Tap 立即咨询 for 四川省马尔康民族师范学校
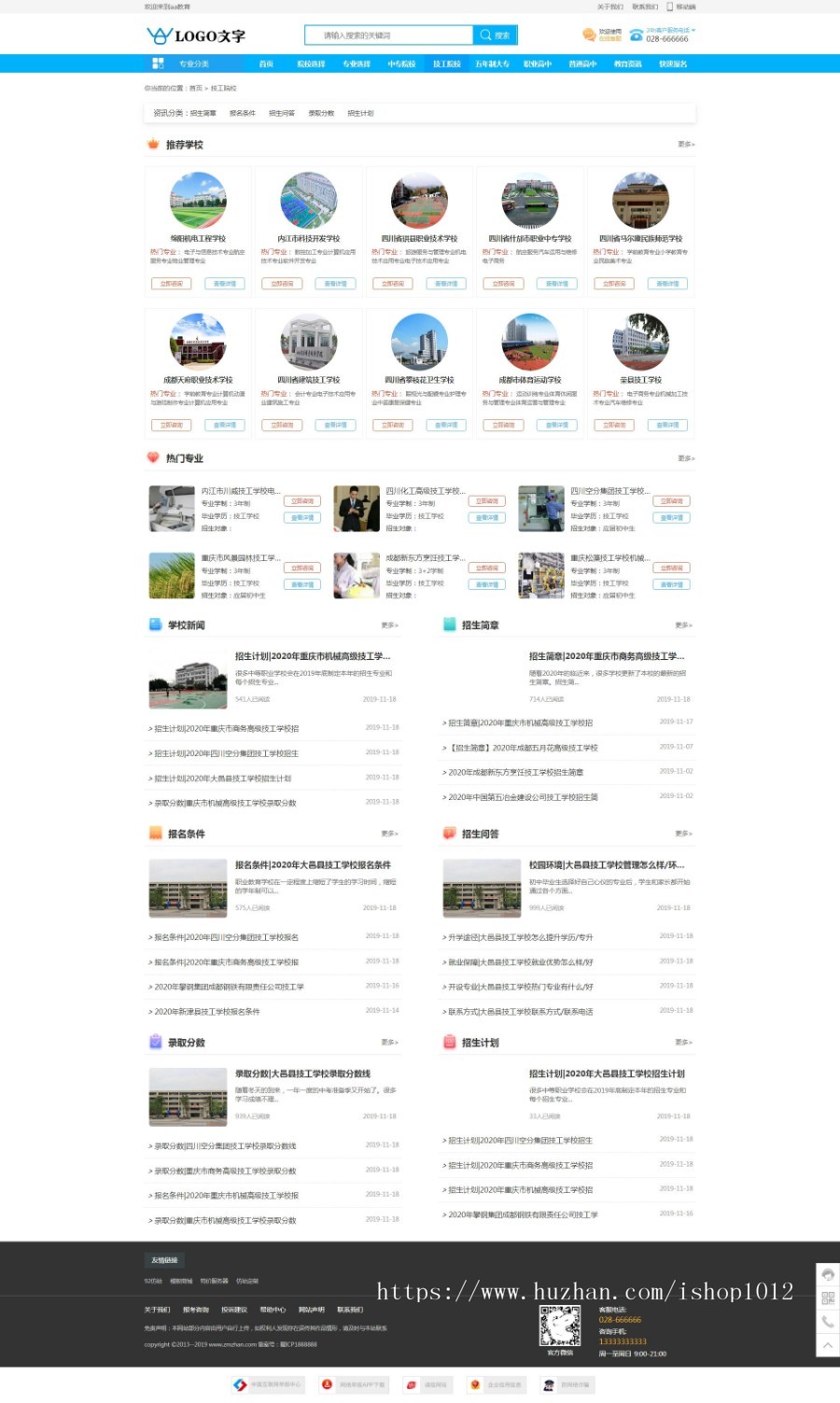840x1403 pixels. pos(614,284)
